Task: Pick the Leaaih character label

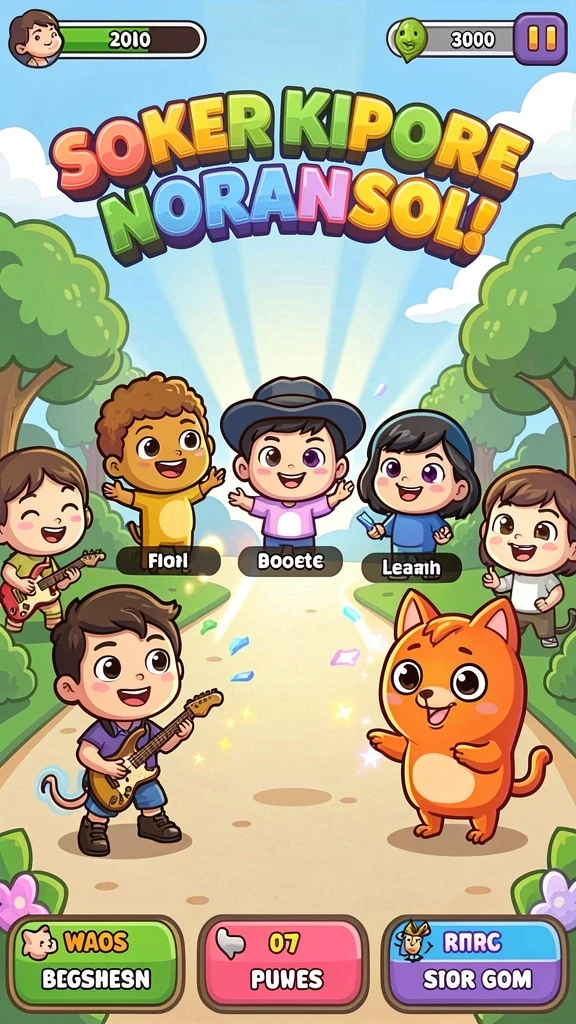Action: click(411, 568)
